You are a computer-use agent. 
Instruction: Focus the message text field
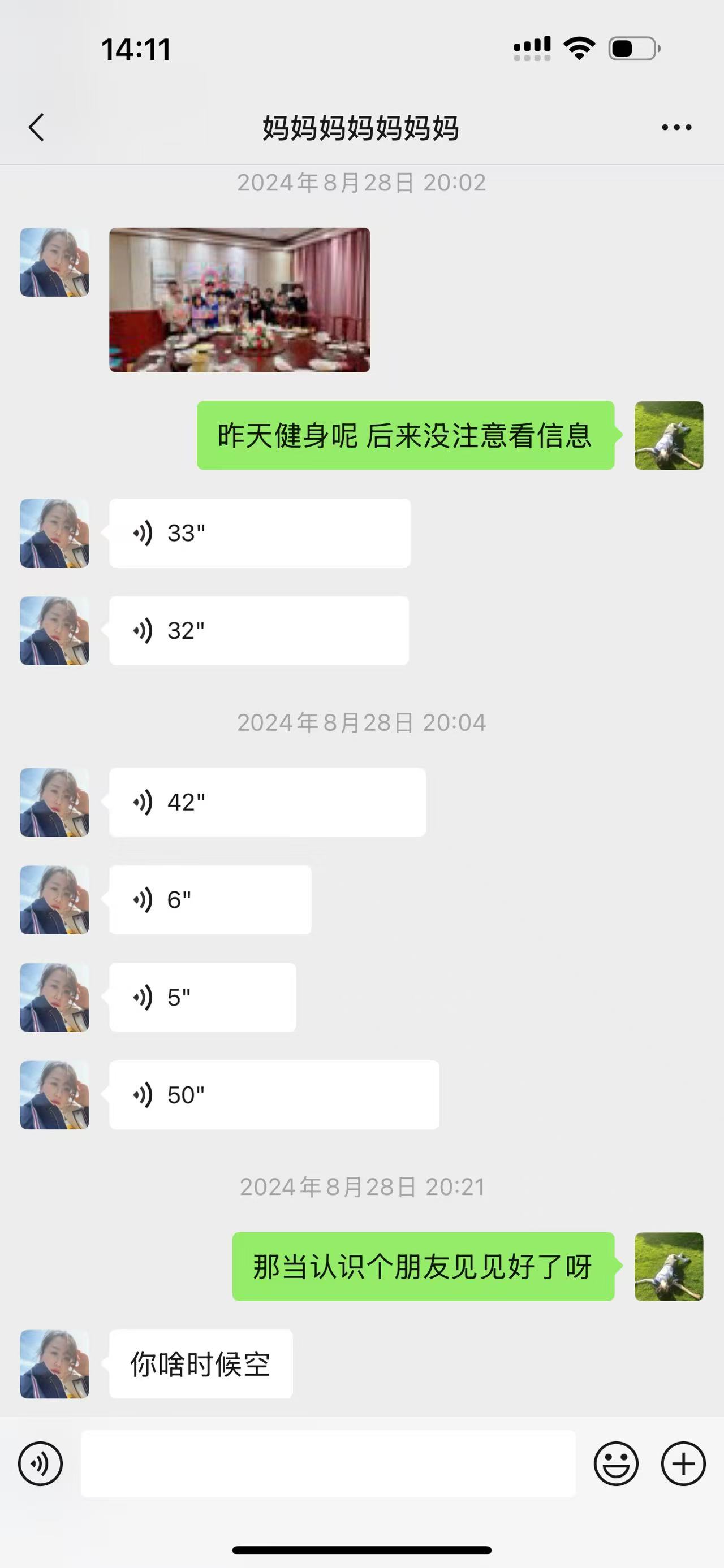(328, 1463)
